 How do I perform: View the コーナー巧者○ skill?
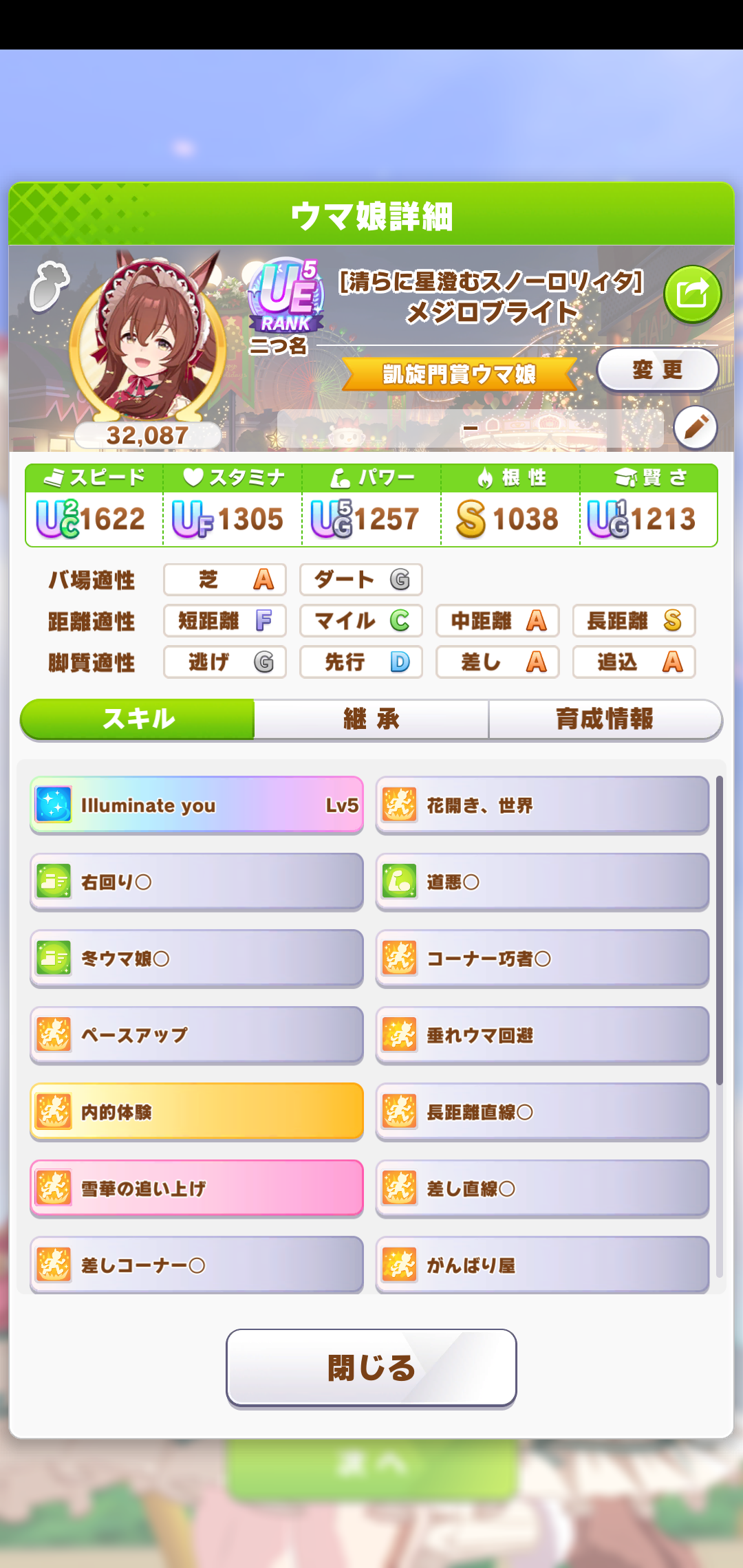(x=542, y=959)
